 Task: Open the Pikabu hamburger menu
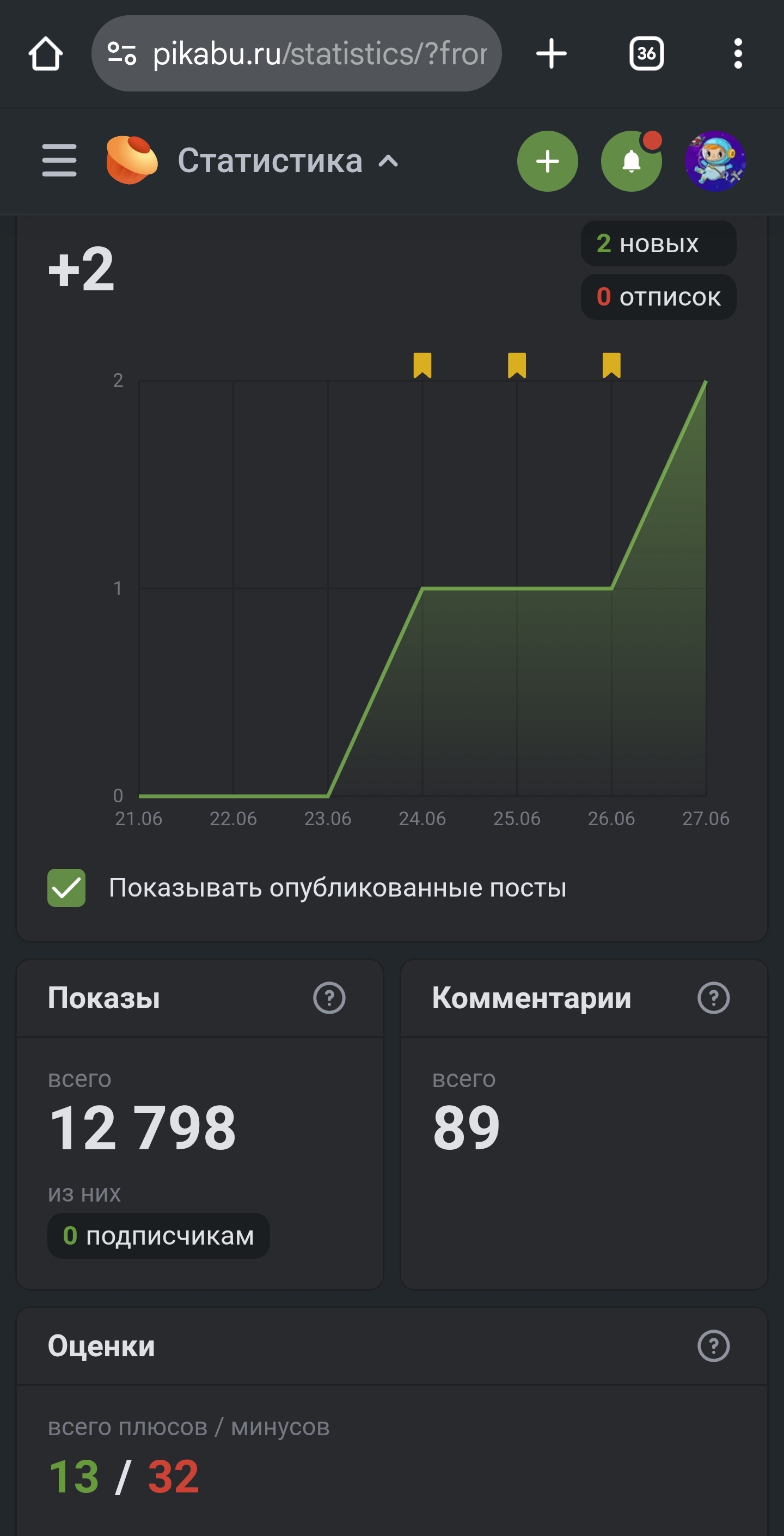tap(59, 160)
